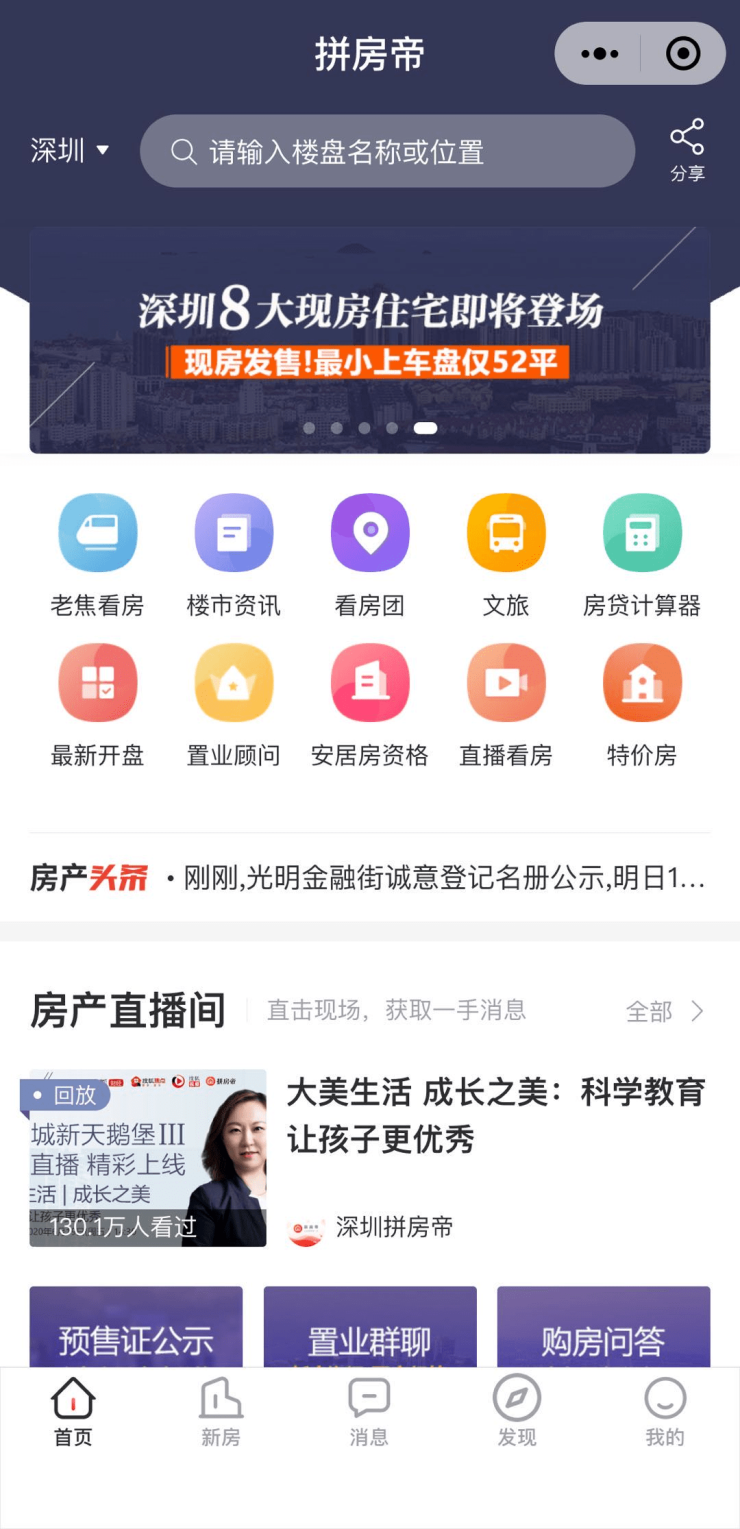Close the mini program via the circle button
This screenshot has height=1529, width=740.
tap(683, 54)
